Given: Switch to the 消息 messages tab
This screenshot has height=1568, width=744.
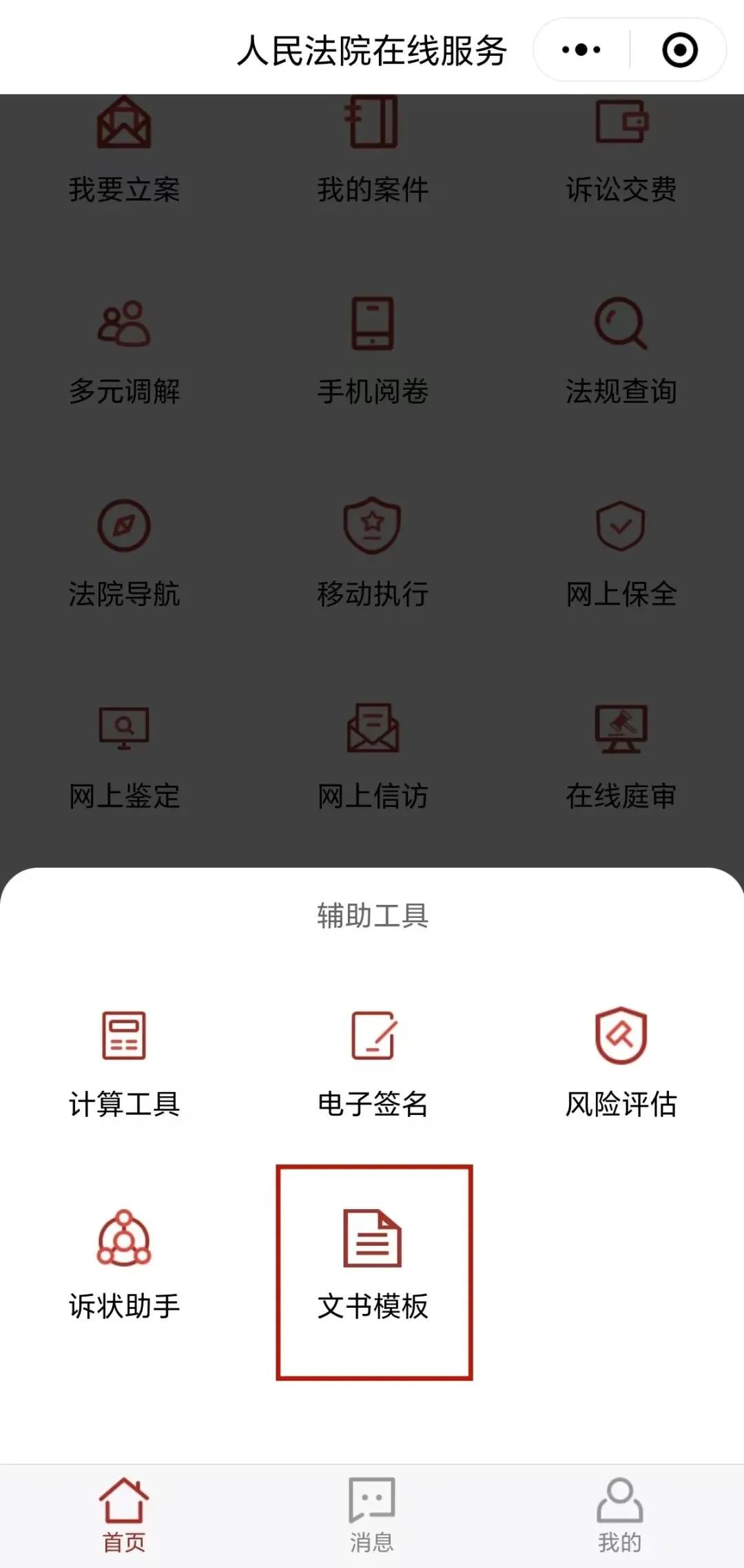Looking at the screenshot, I should [372, 1515].
